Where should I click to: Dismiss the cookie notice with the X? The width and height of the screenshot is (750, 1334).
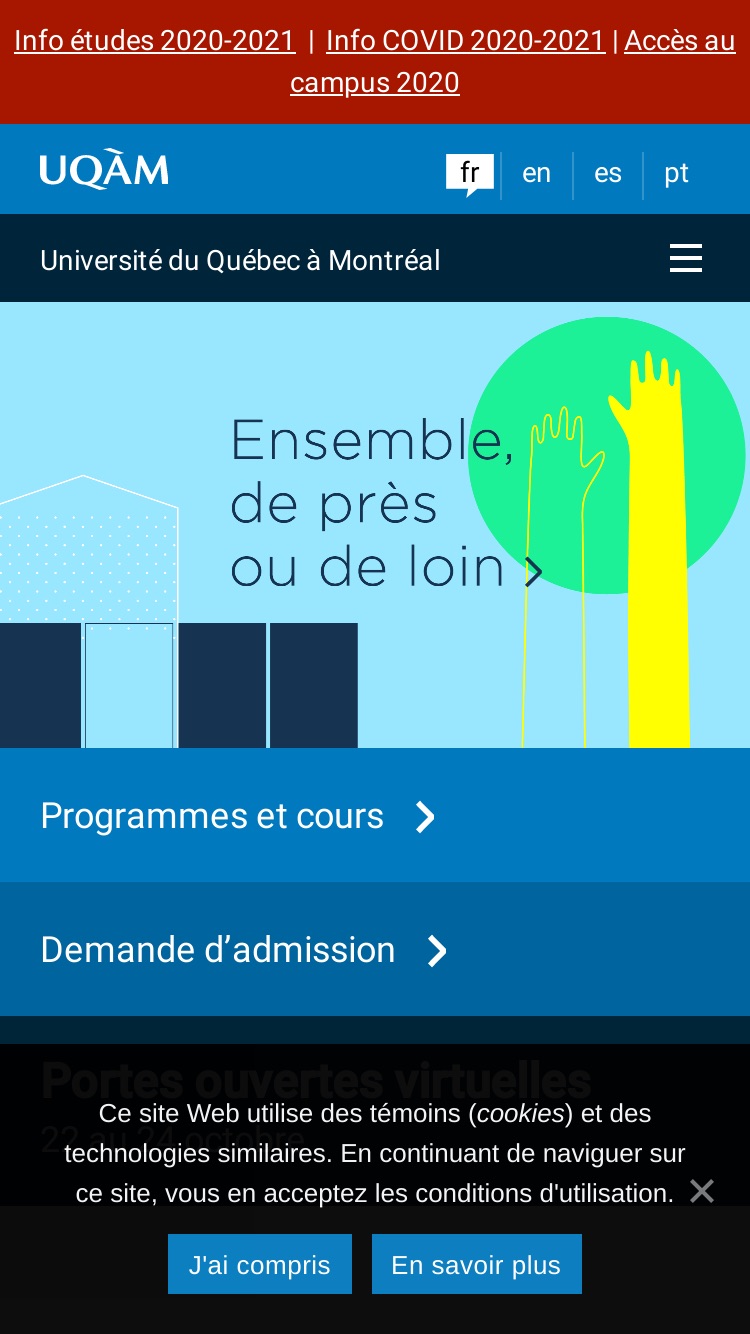[x=702, y=1191]
